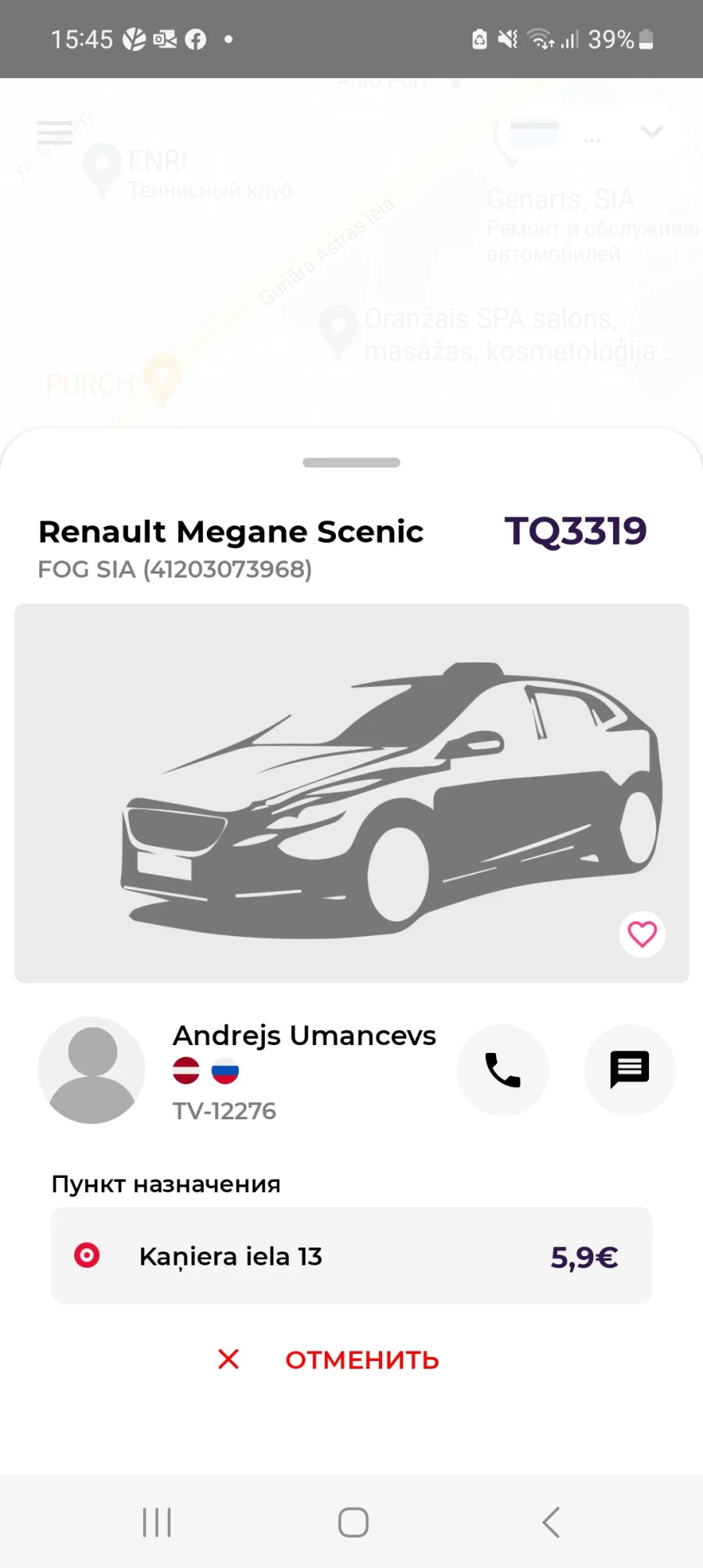Screen dimensions: 703x1568
Task: Open recent apps
Action: click(x=157, y=1522)
